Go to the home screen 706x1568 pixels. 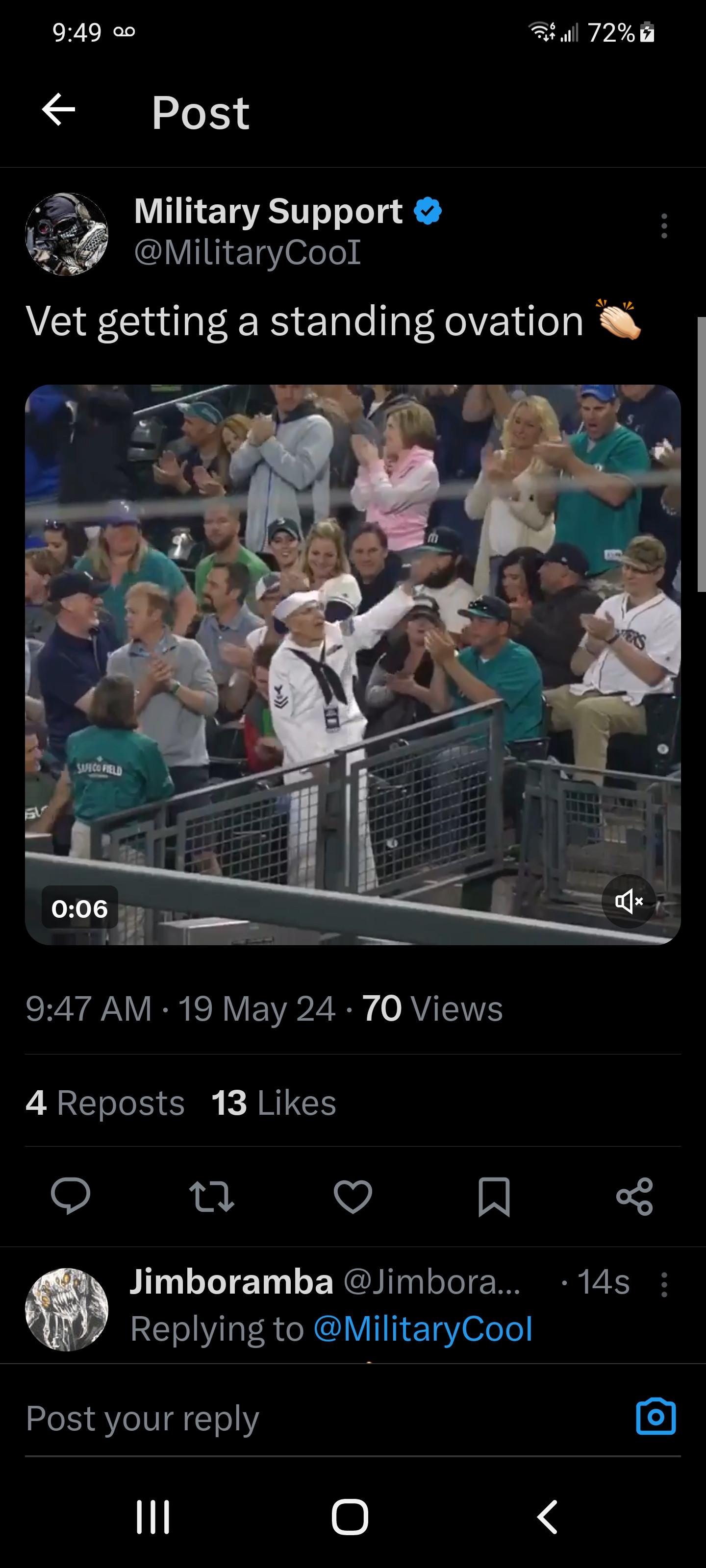tap(350, 1517)
